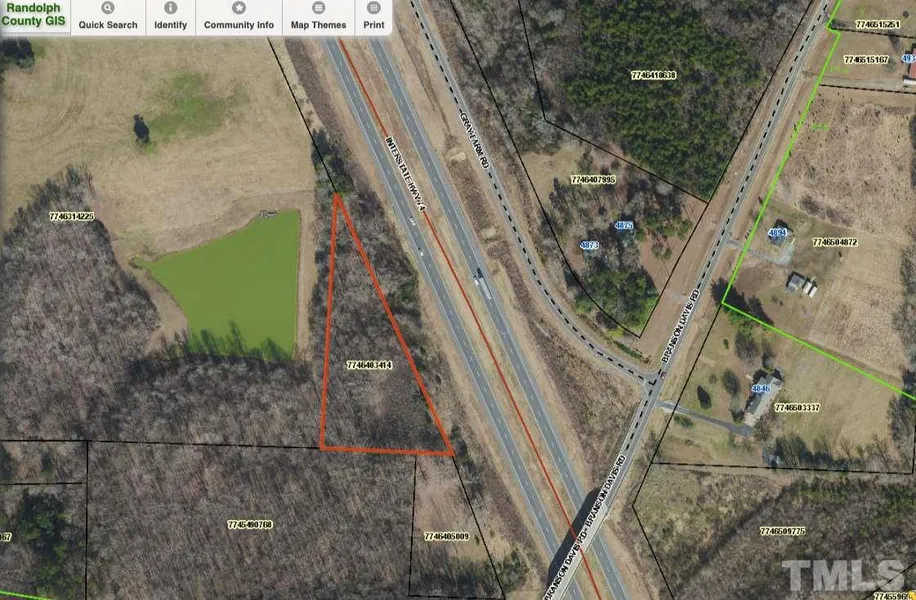Open the Map Themes menu
Viewport: 916px width, 600px height.
[318, 17]
